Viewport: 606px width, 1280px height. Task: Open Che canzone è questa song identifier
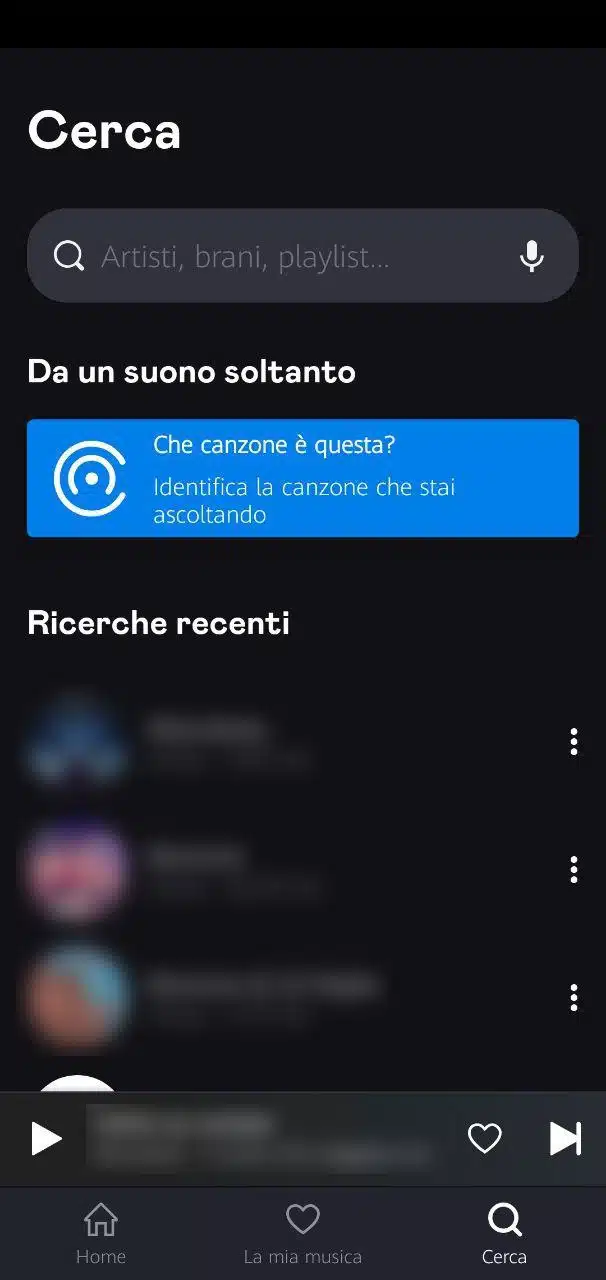pyautogui.click(x=302, y=478)
